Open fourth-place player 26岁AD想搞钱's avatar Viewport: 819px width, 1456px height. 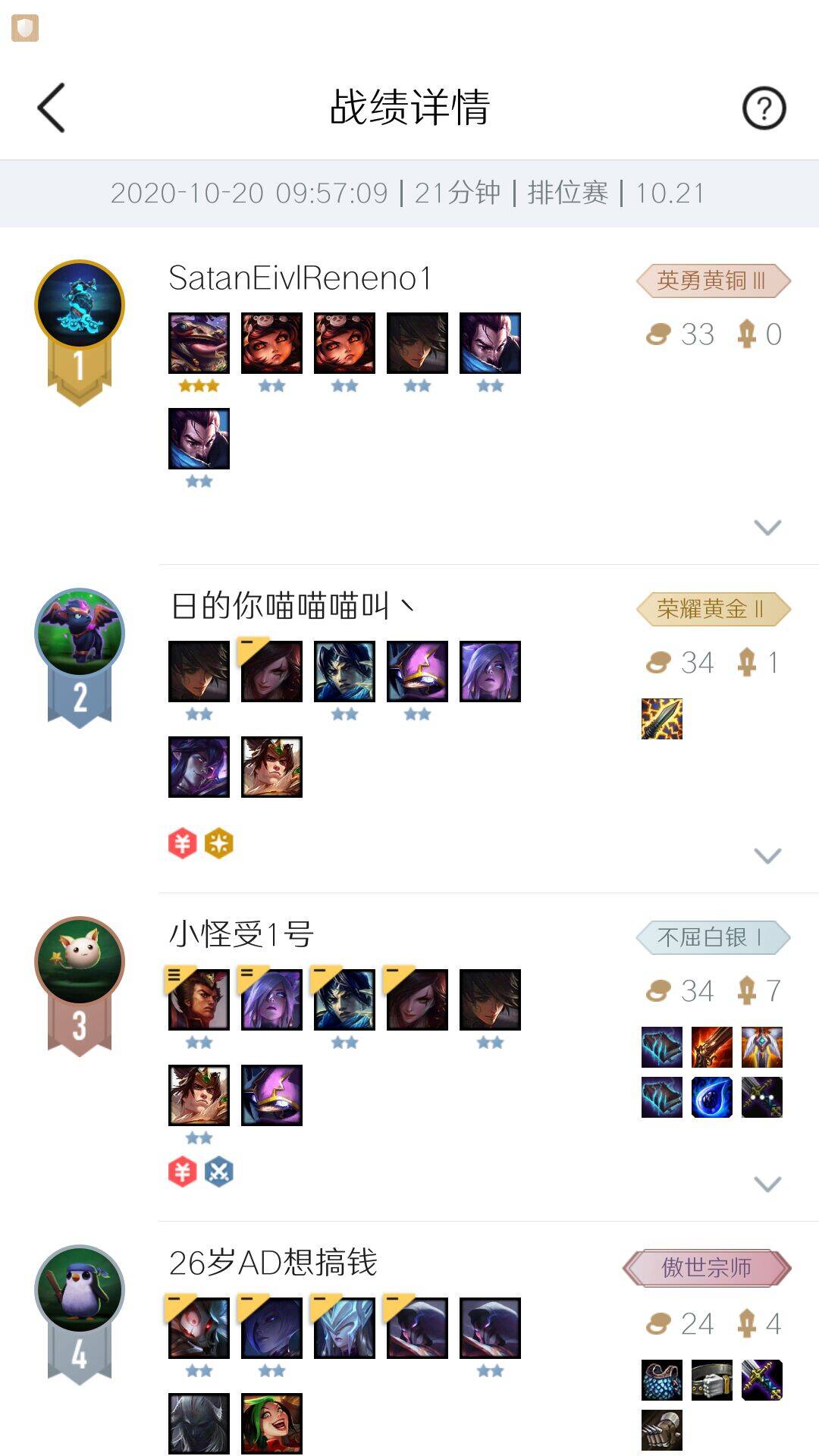click(80, 1290)
